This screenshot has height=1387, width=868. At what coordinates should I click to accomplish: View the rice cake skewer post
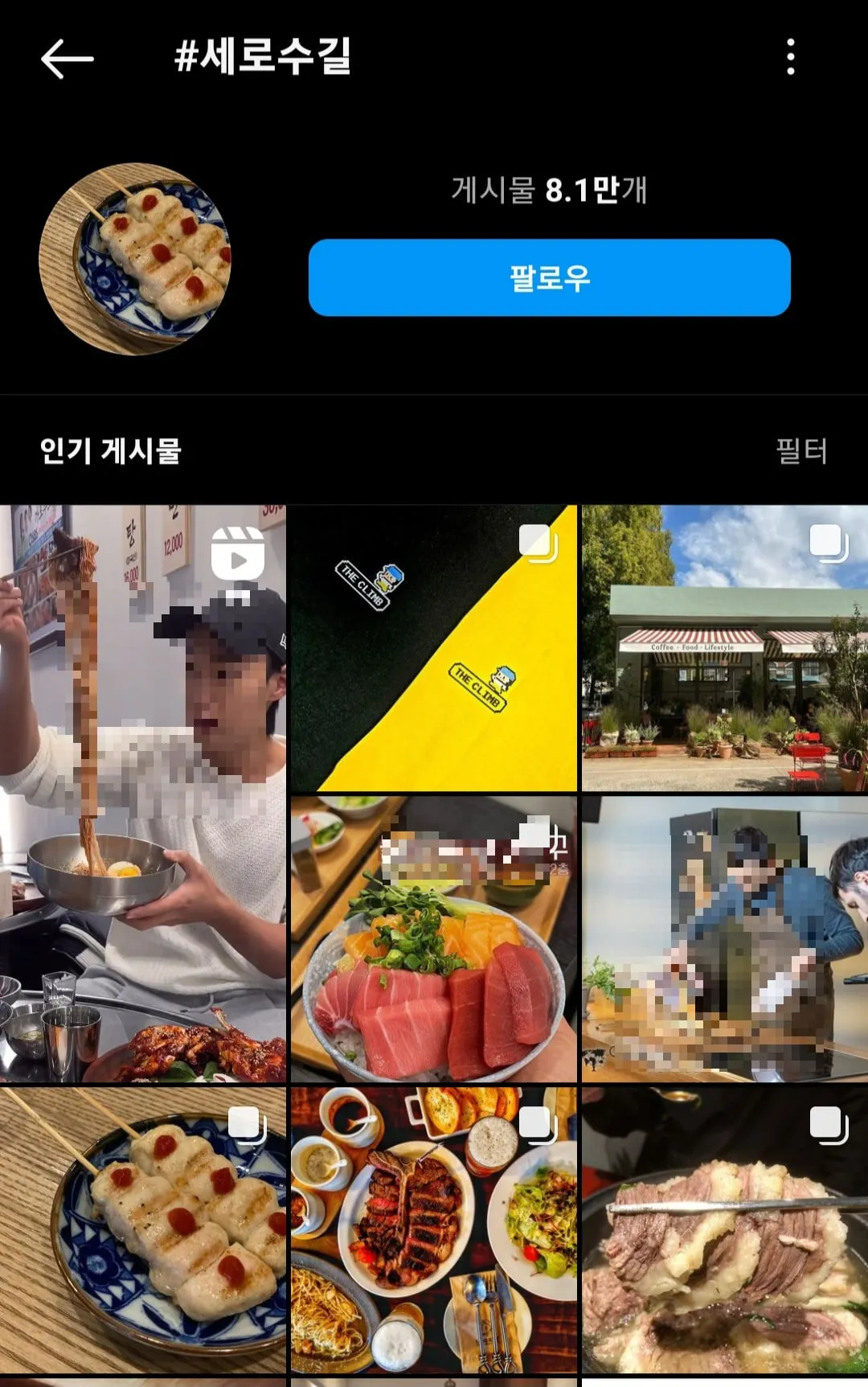pos(143,1230)
